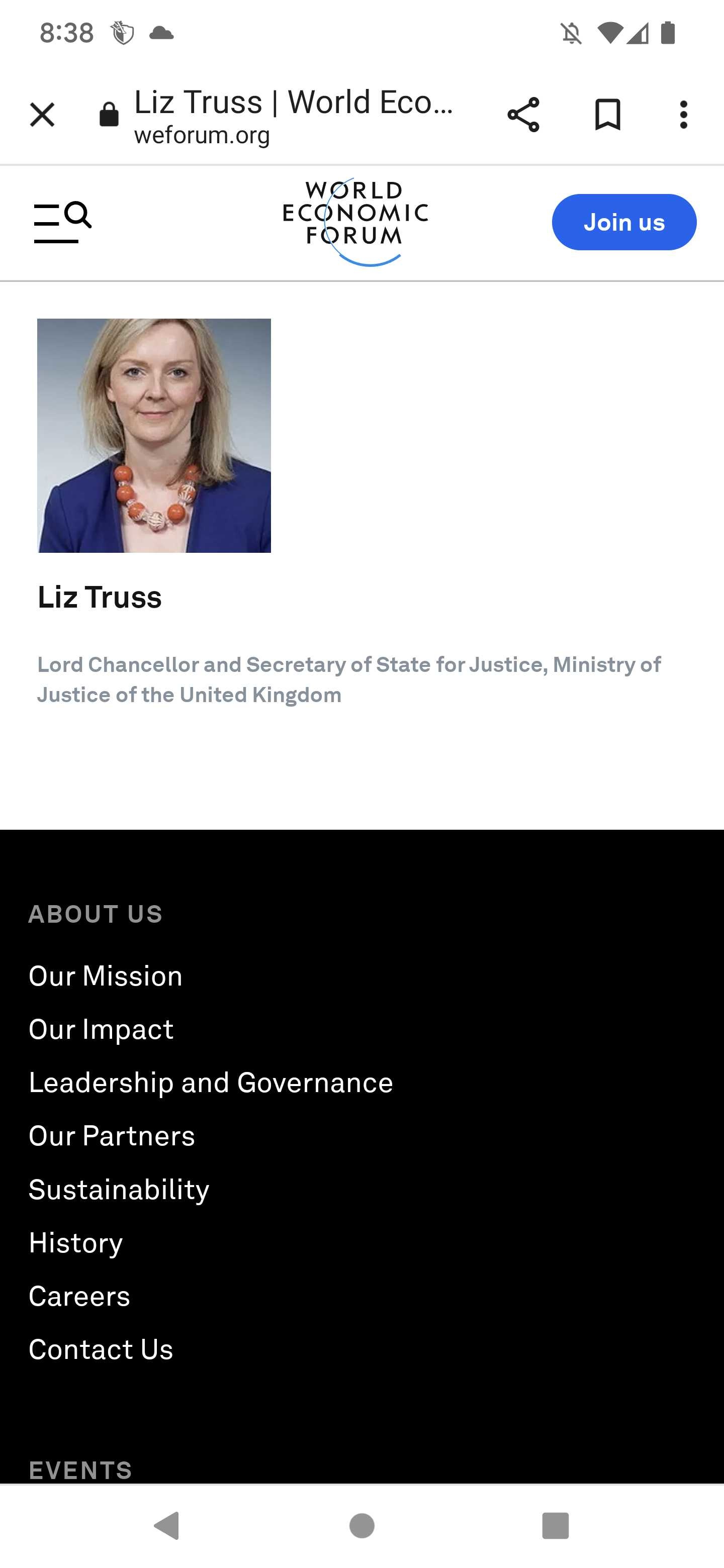This screenshot has height=1568, width=724.
Task: Go back with system back button
Action: [x=167, y=1526]
